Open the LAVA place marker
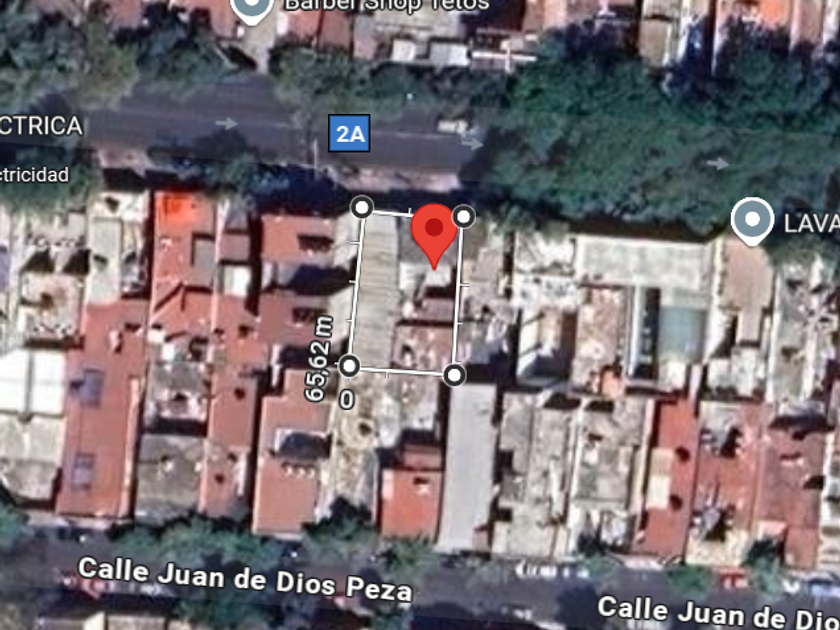 coord(752,221)
